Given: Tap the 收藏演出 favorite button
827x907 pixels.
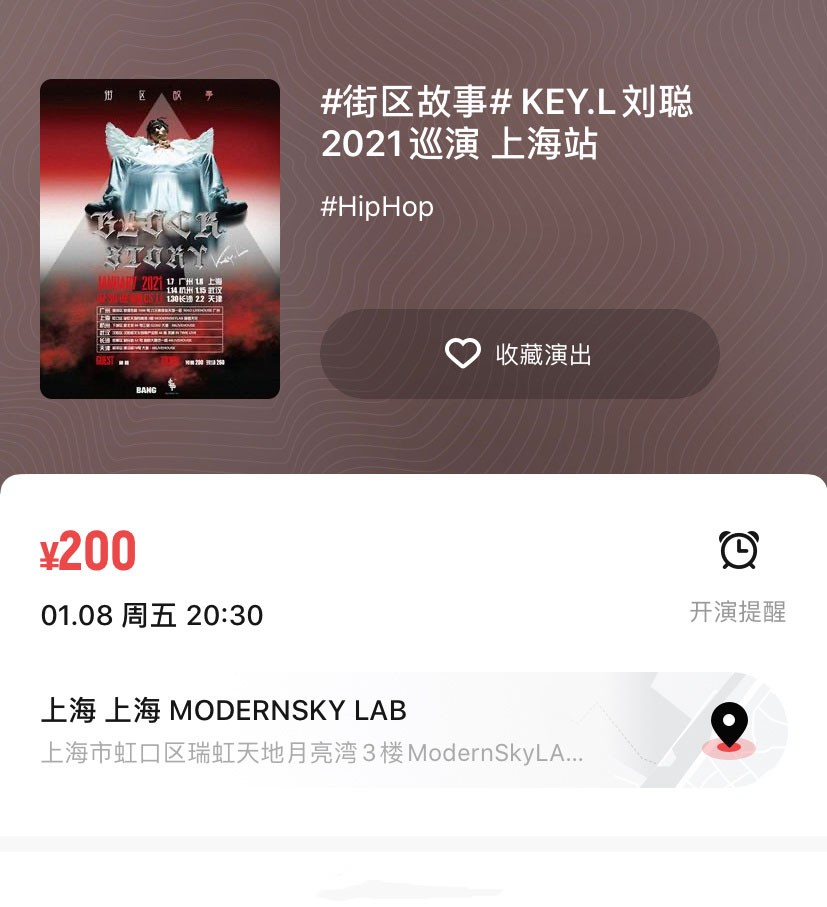Looking at the screenshot, I should 519,354.
